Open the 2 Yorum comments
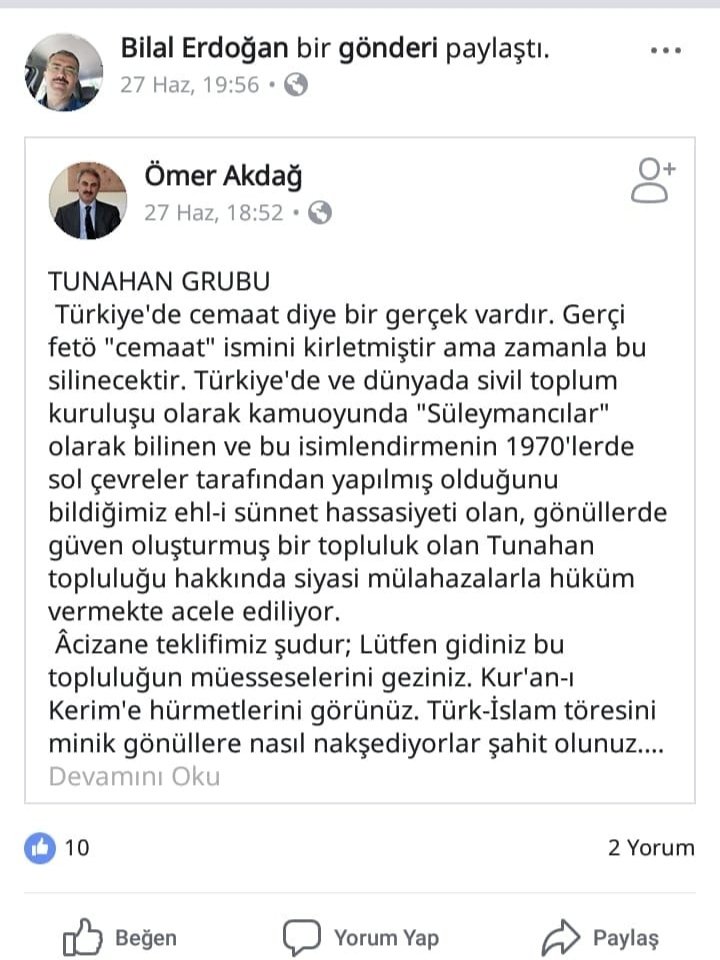This screenshot has width=720, height=960. point(650,848)
